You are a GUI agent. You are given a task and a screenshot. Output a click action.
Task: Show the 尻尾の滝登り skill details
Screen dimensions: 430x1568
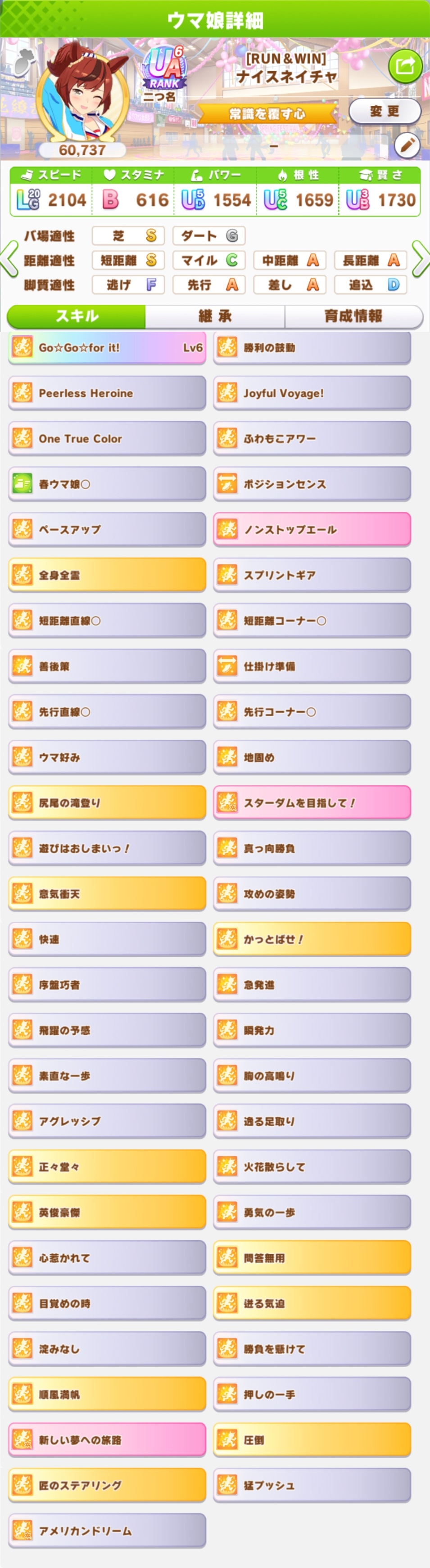[x=107, y=803]
